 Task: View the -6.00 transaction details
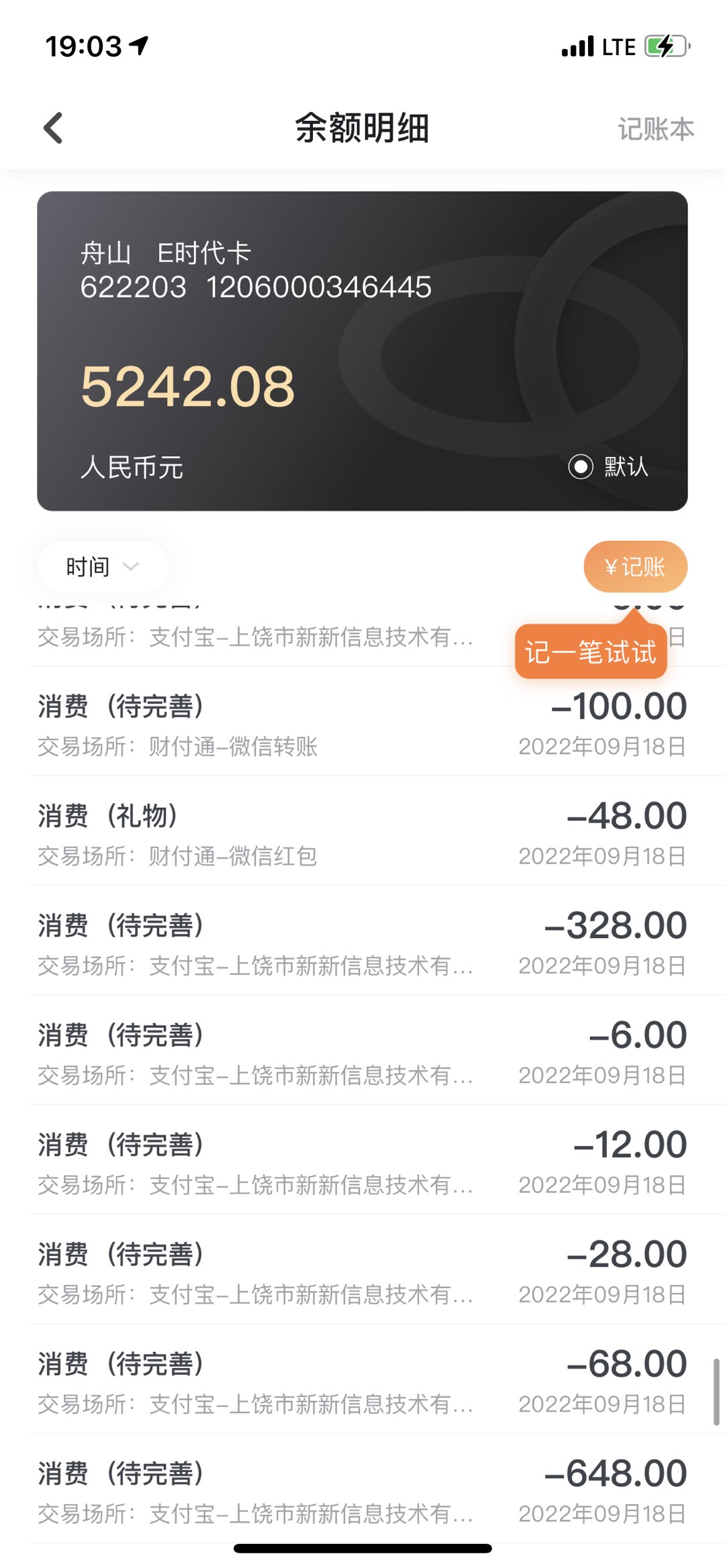tap(362, 1050)
